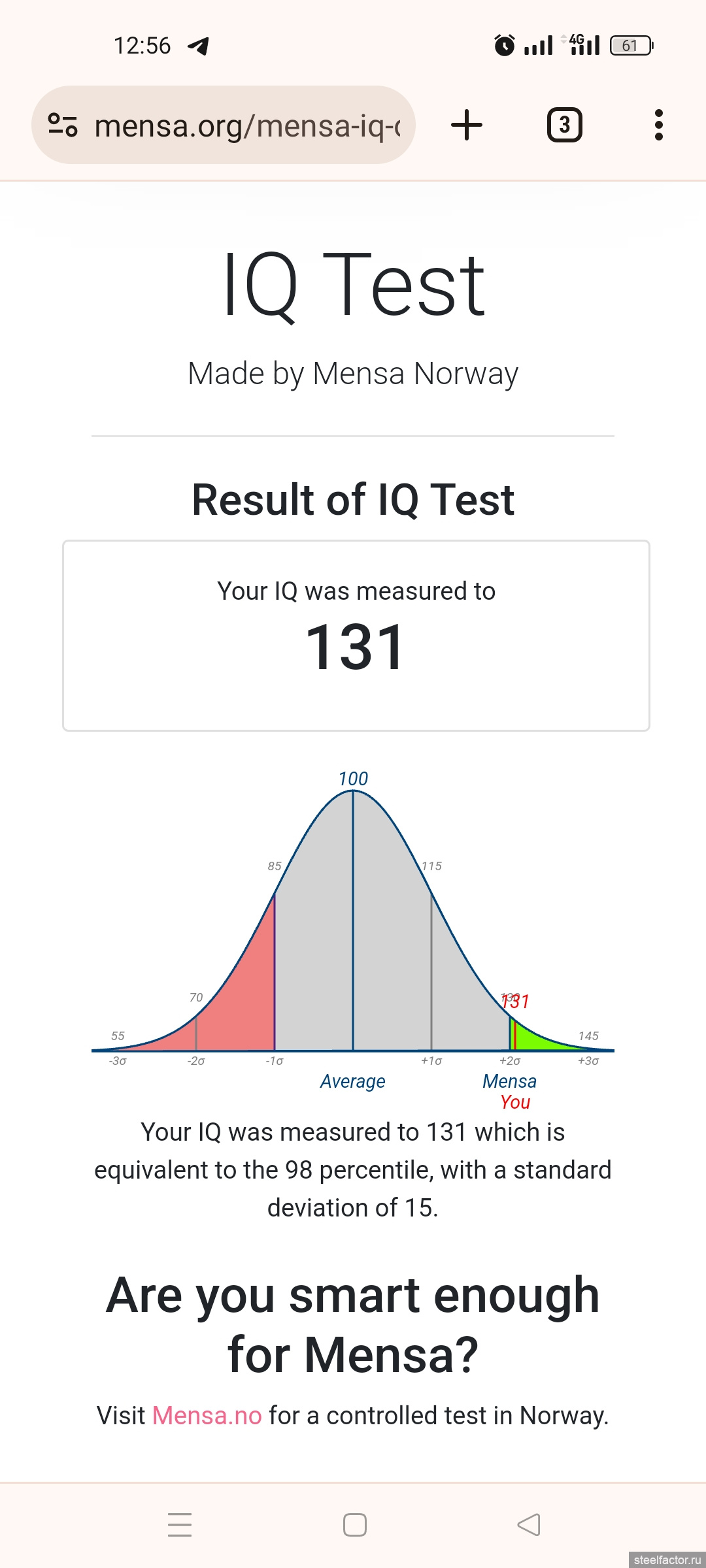Open site info icon in address bar
Image resolution: width=706 pixels, height=1568 pixels.
(63, 125)
